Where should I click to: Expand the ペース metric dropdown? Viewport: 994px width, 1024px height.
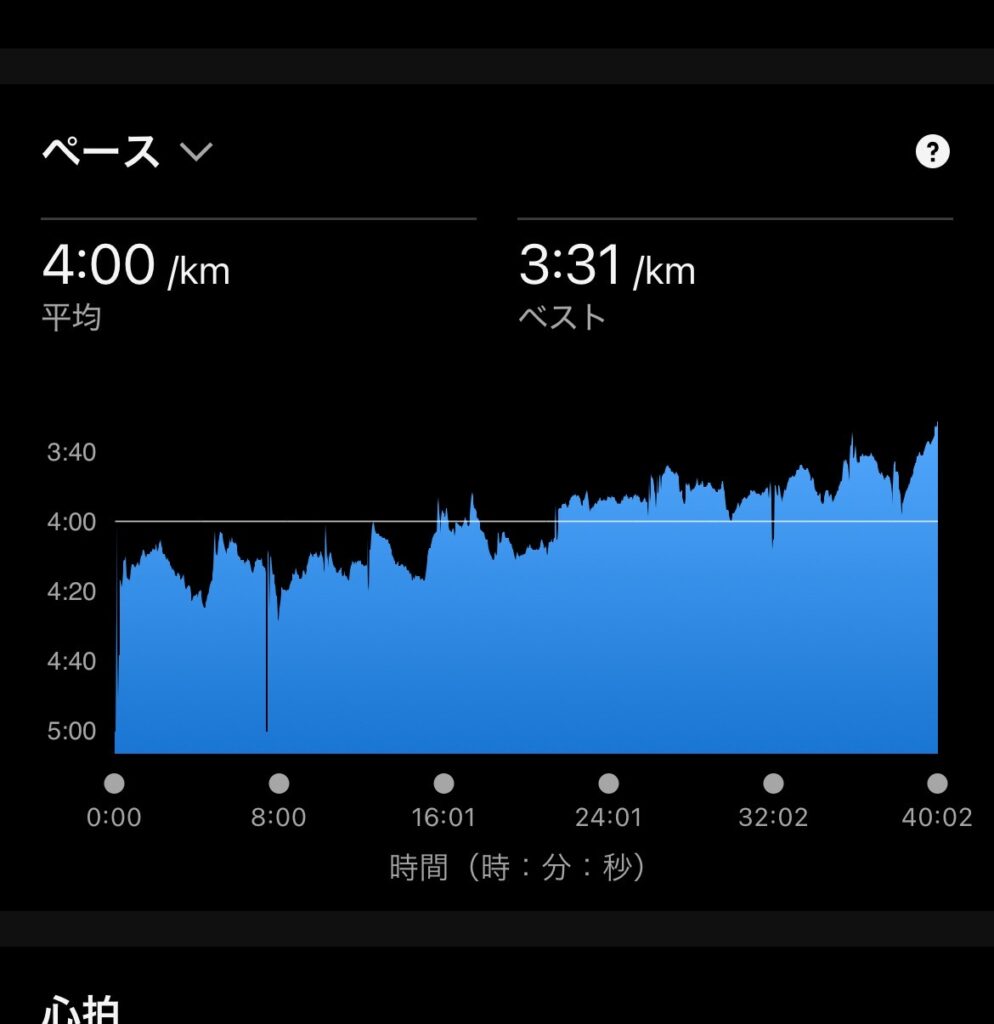[196, 152]
